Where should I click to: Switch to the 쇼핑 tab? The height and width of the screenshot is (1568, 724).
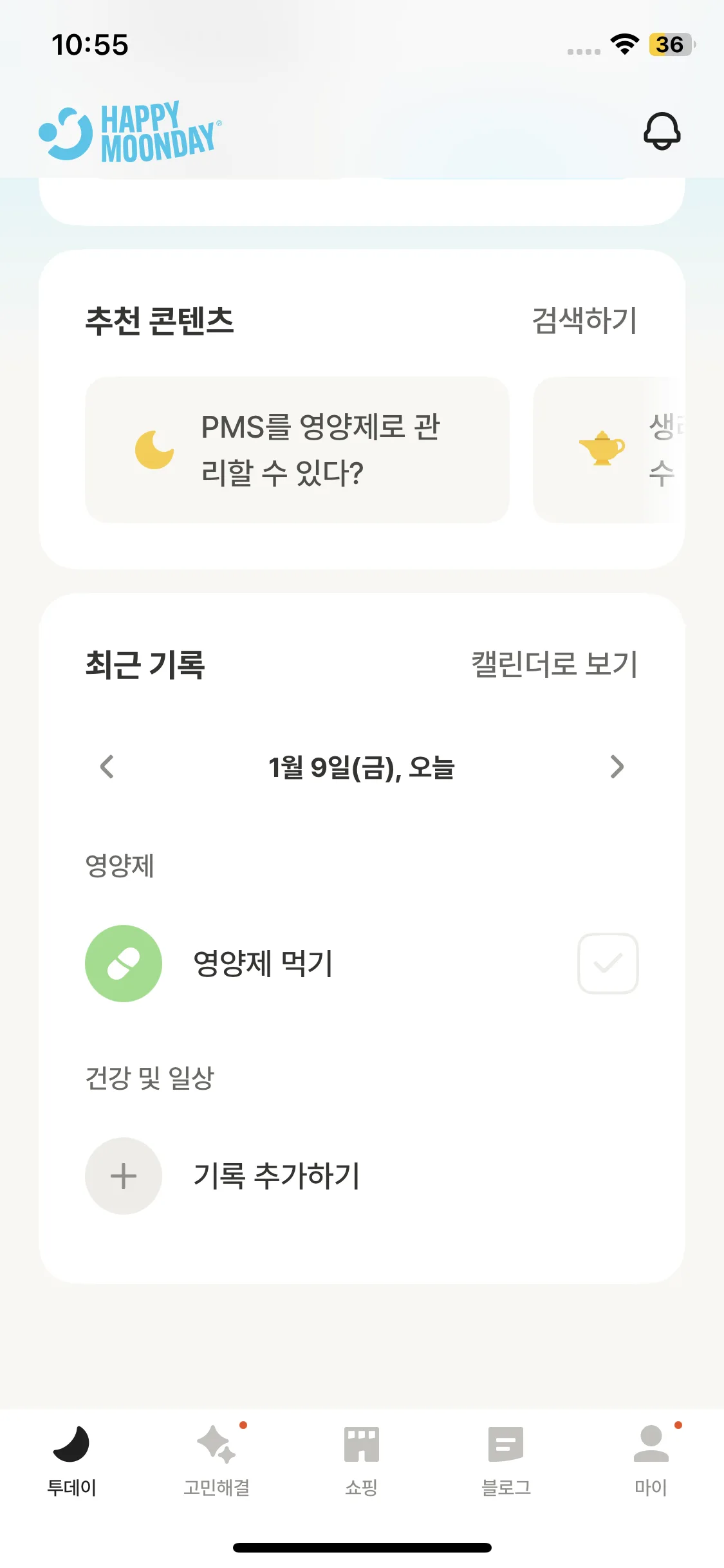click(x=361, y=1459)
